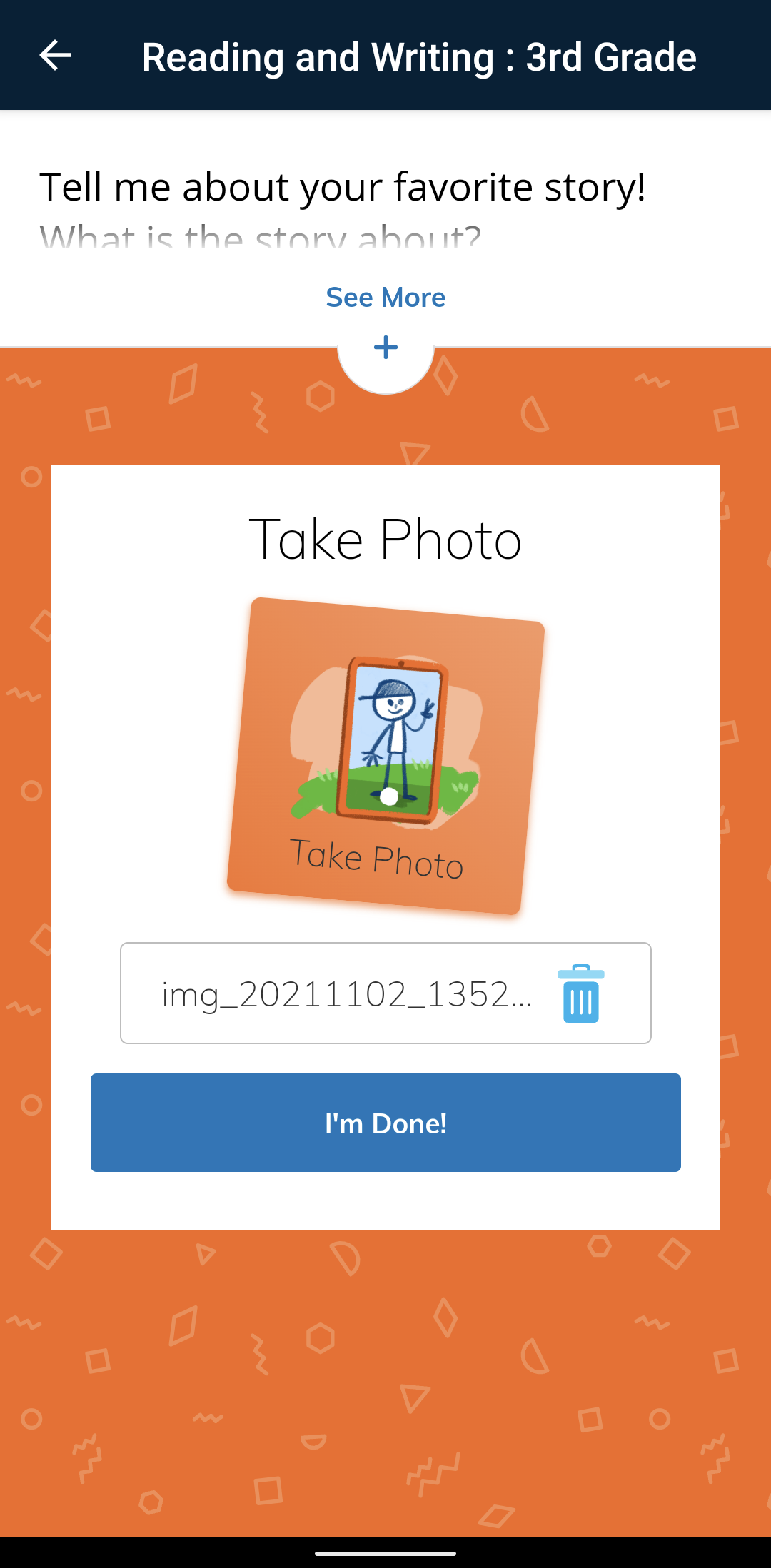
Task: Delete the attached photo with trash icon
Action: point(580,993)
